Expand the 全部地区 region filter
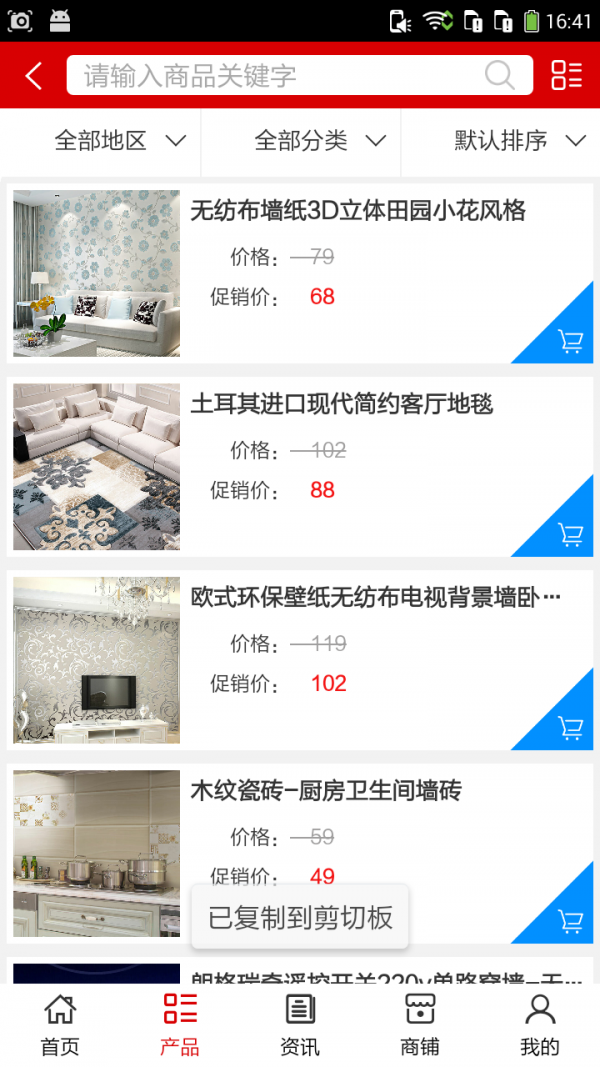The image size is (600, 1067). tap(120, 141)
